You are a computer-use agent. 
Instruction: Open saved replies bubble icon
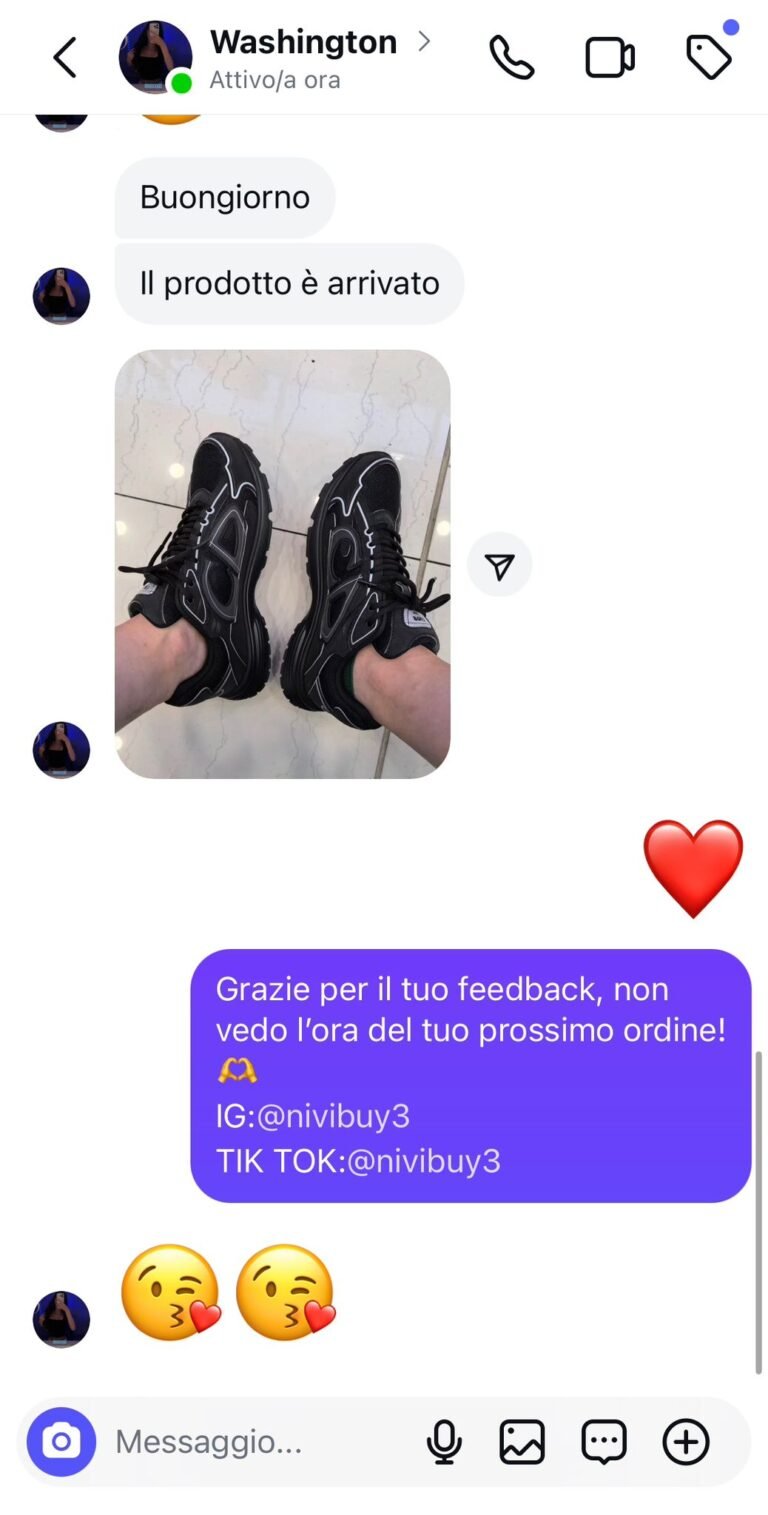tap(604, 1442)
